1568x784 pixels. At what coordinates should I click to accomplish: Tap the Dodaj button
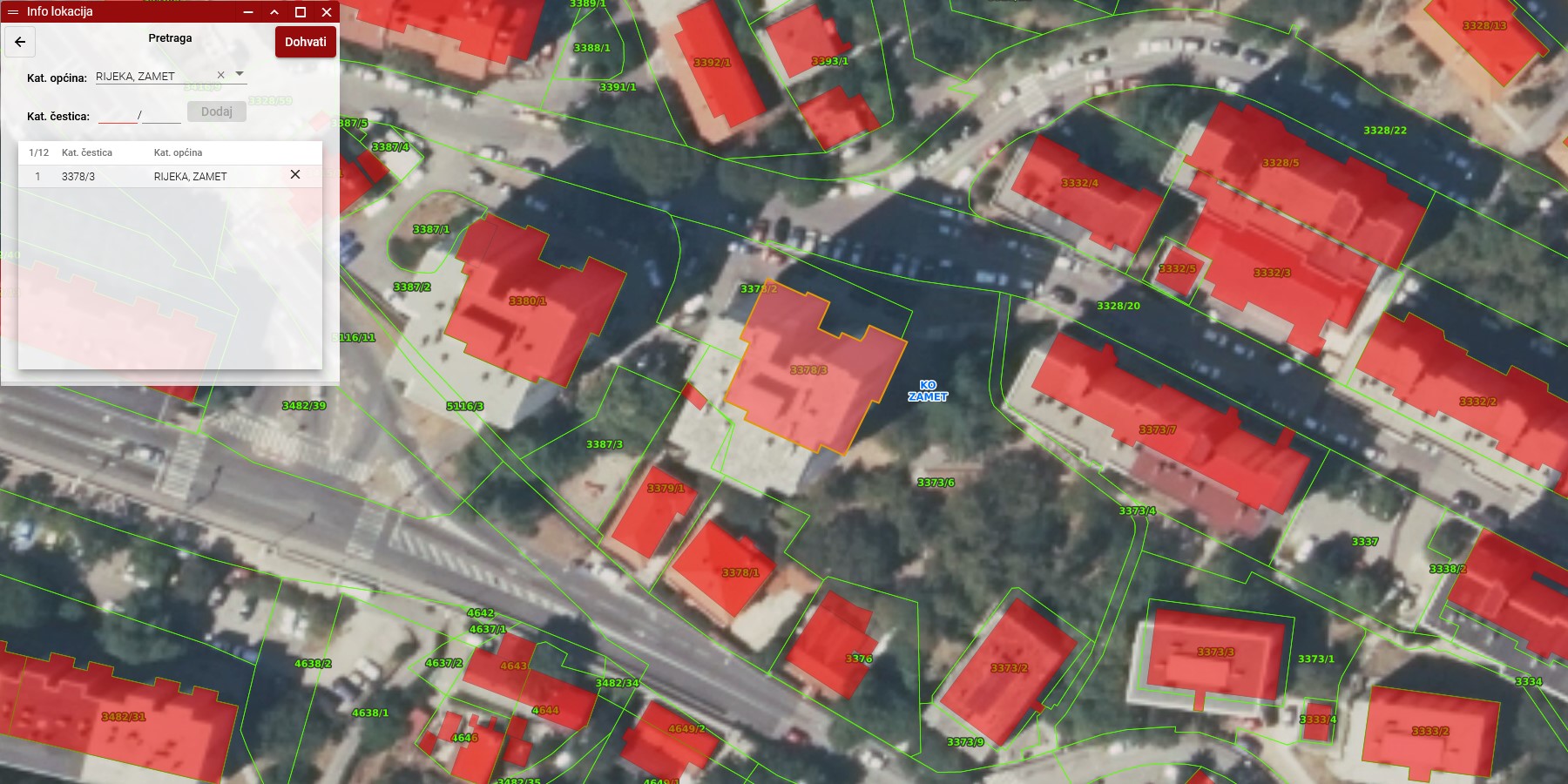tap(216, 112)
